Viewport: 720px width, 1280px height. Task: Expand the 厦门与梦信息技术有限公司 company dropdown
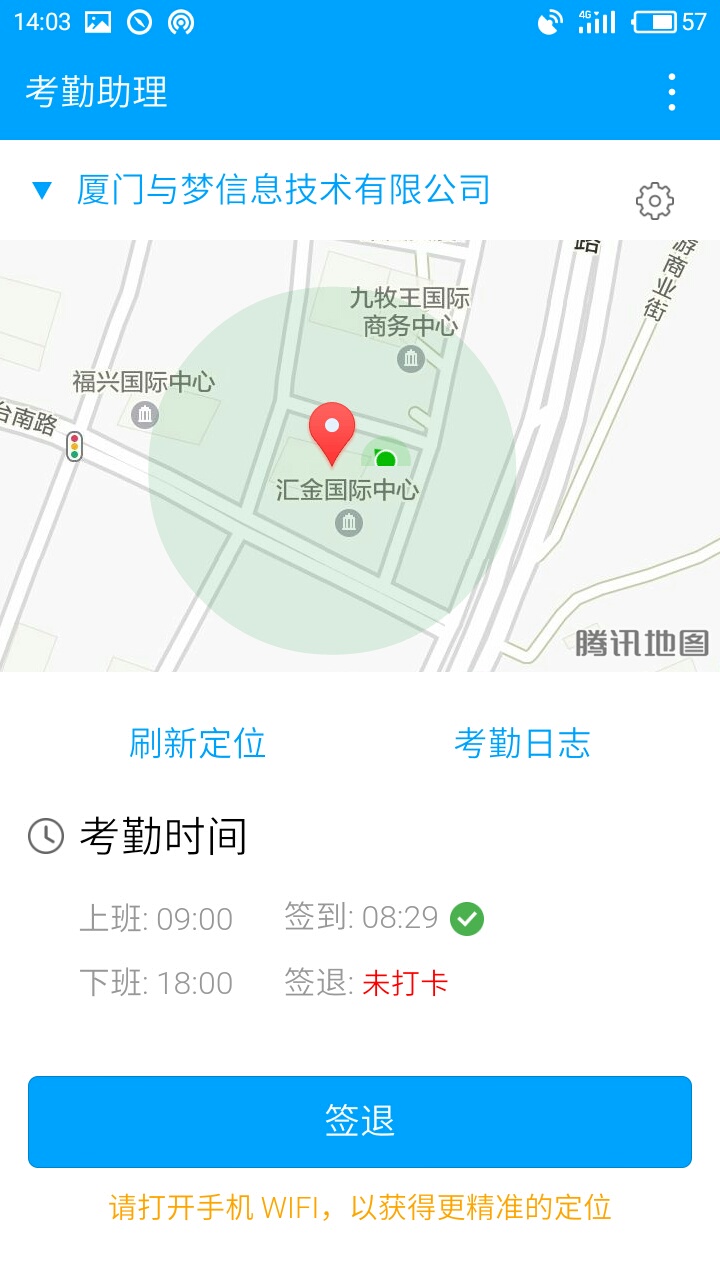point(261,189)
